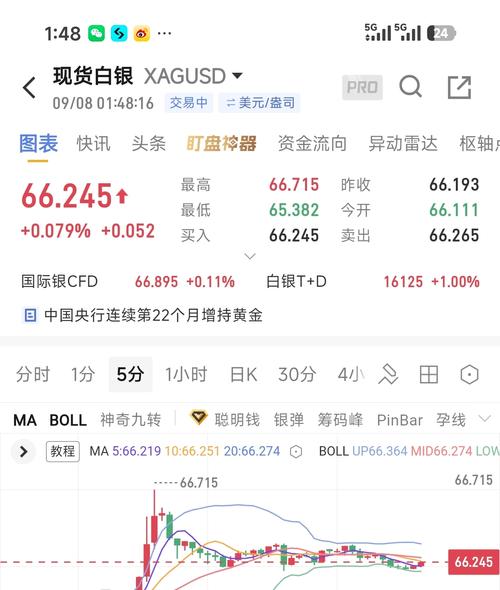Switch to the 快讯 tab
The height and width of the screenshot is (590, 500).
click(x=93, y=144)
